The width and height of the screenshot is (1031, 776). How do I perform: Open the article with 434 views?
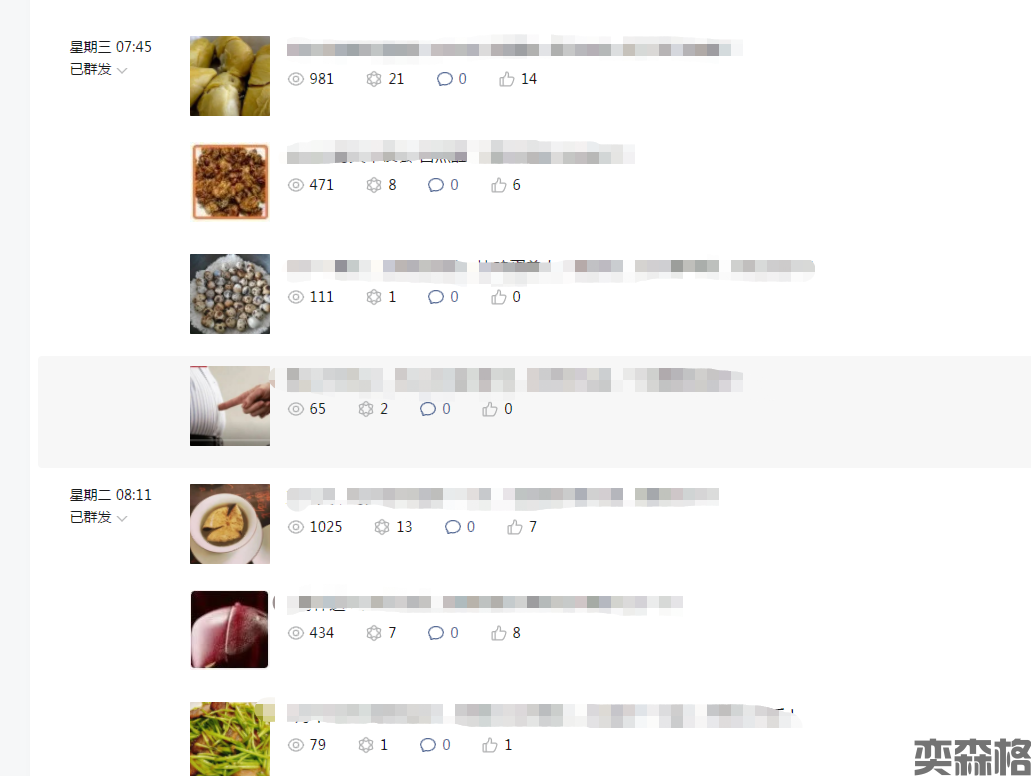(x=484, y=603)
